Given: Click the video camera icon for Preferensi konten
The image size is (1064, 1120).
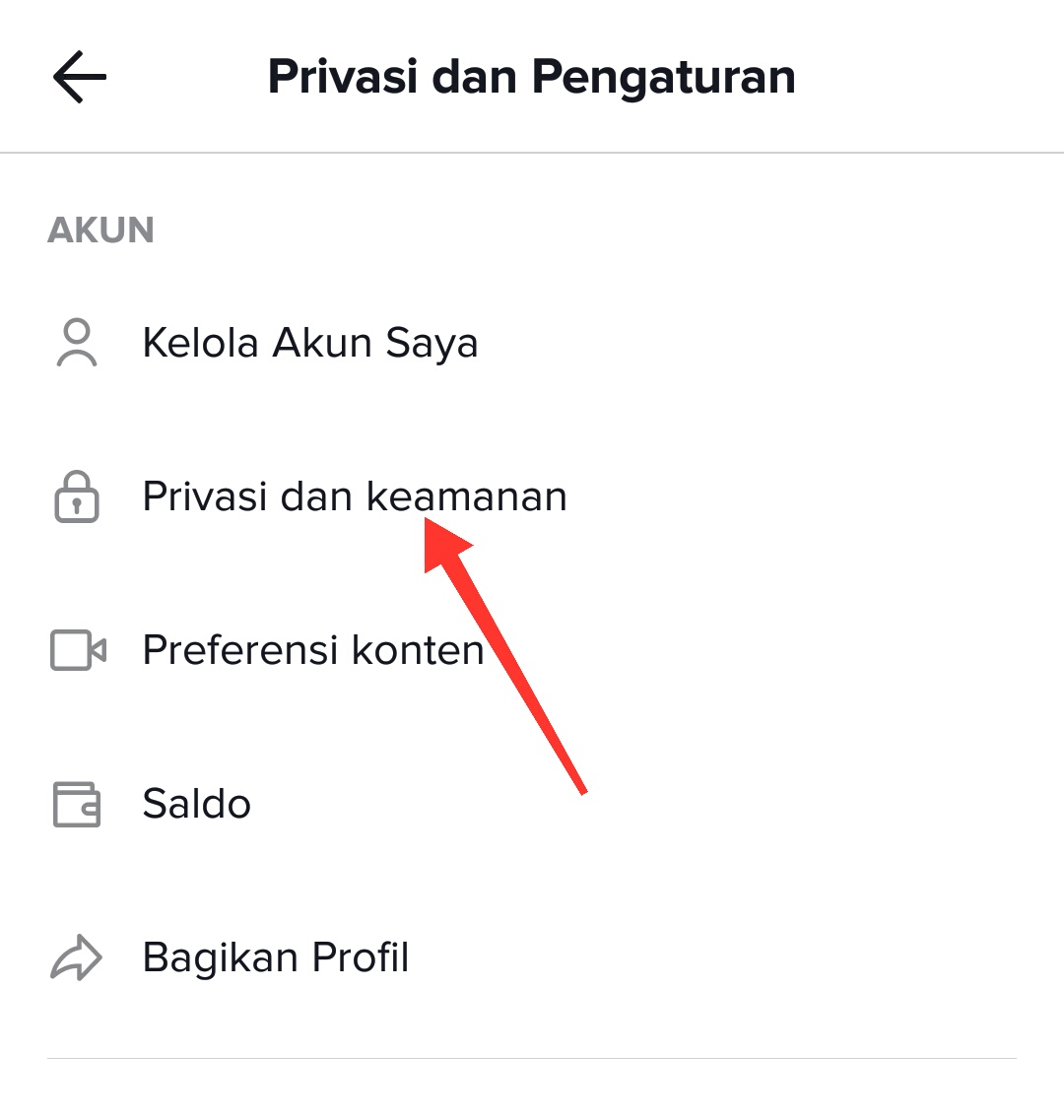Looking at the screenshot, I should pyautogui.click(x=76, y=649).
